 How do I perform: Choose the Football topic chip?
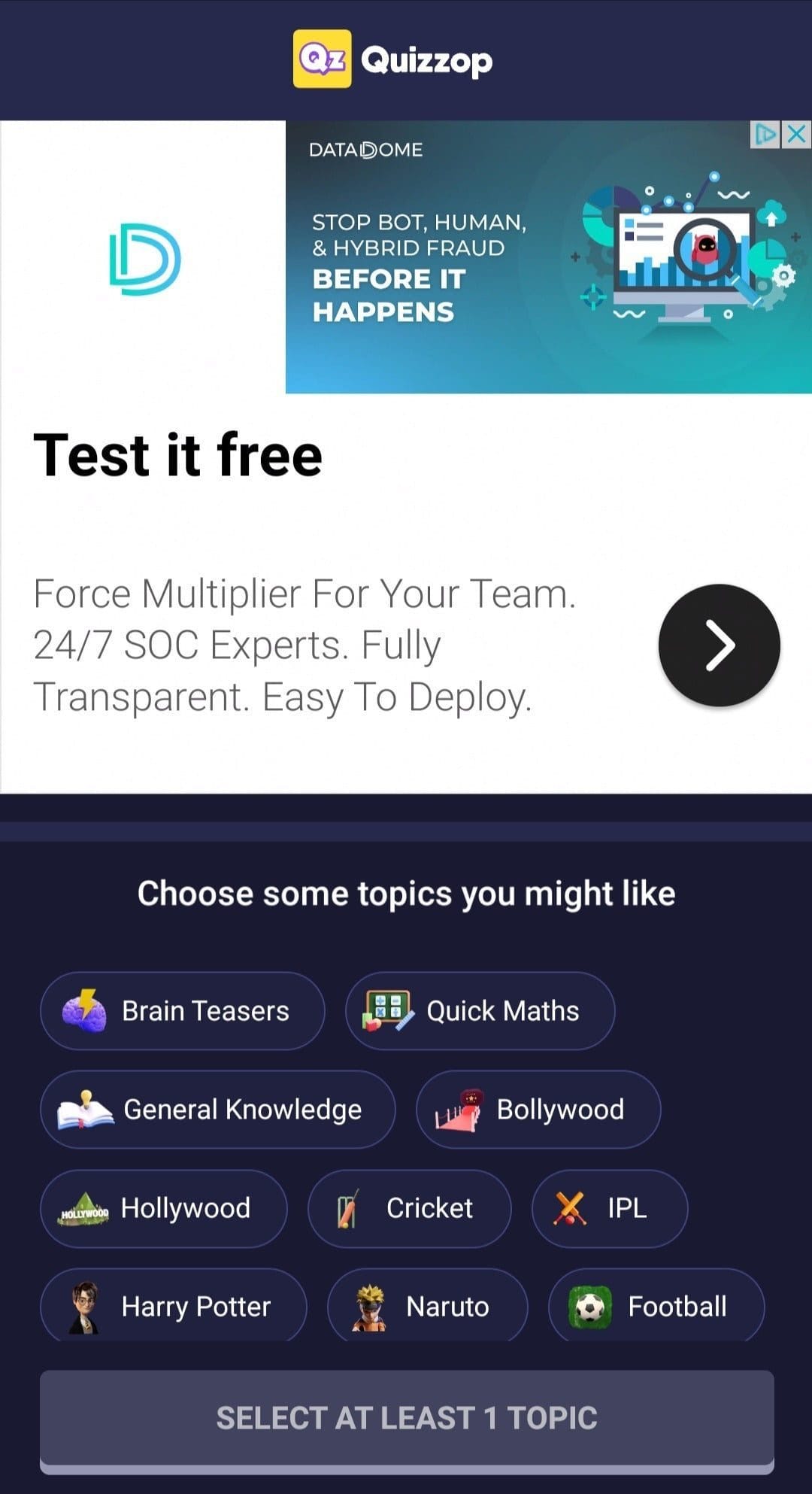656,1305
